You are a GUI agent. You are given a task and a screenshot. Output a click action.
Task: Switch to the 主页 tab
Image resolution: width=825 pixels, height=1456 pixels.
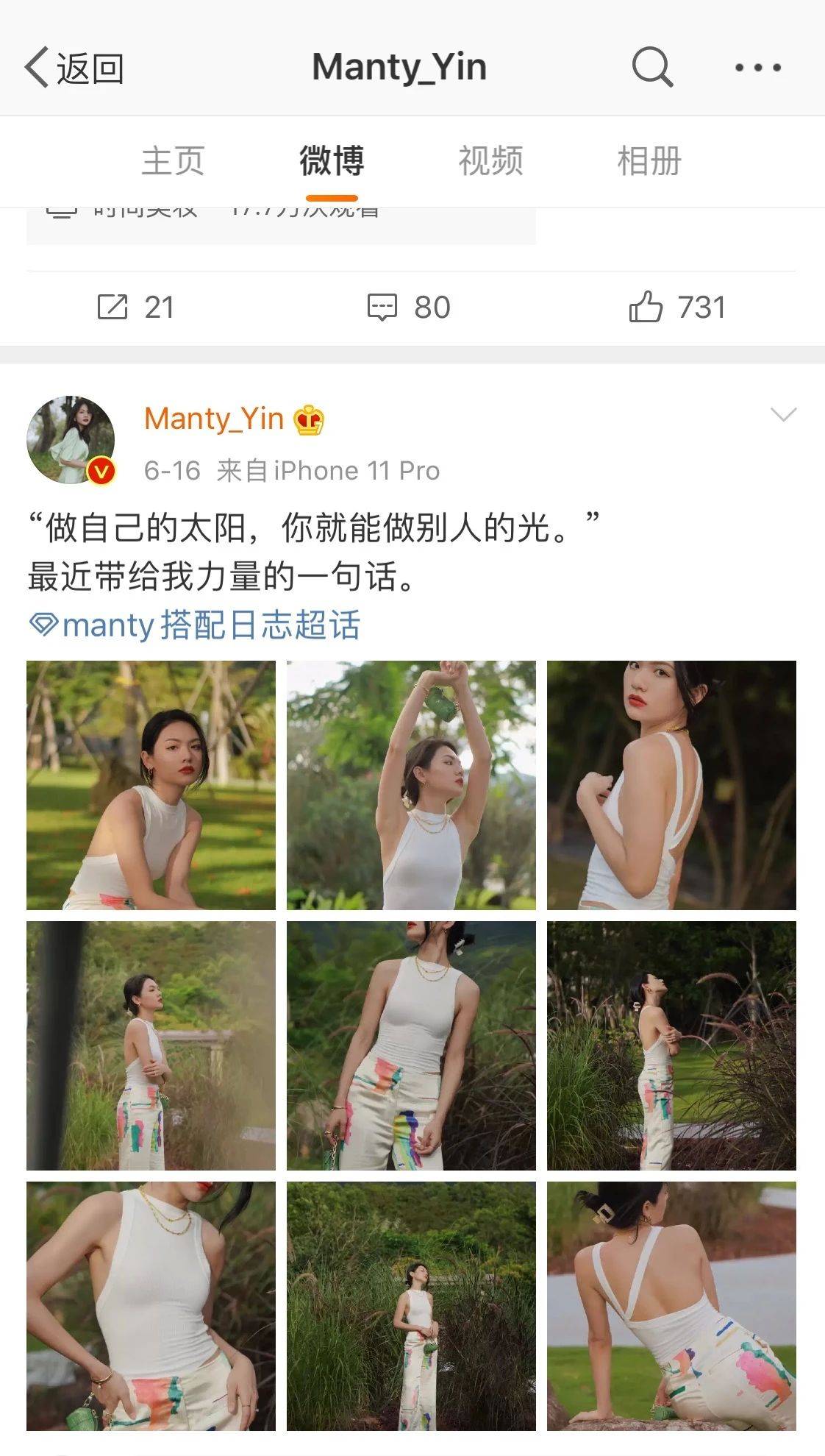click(x=173, y=161)
